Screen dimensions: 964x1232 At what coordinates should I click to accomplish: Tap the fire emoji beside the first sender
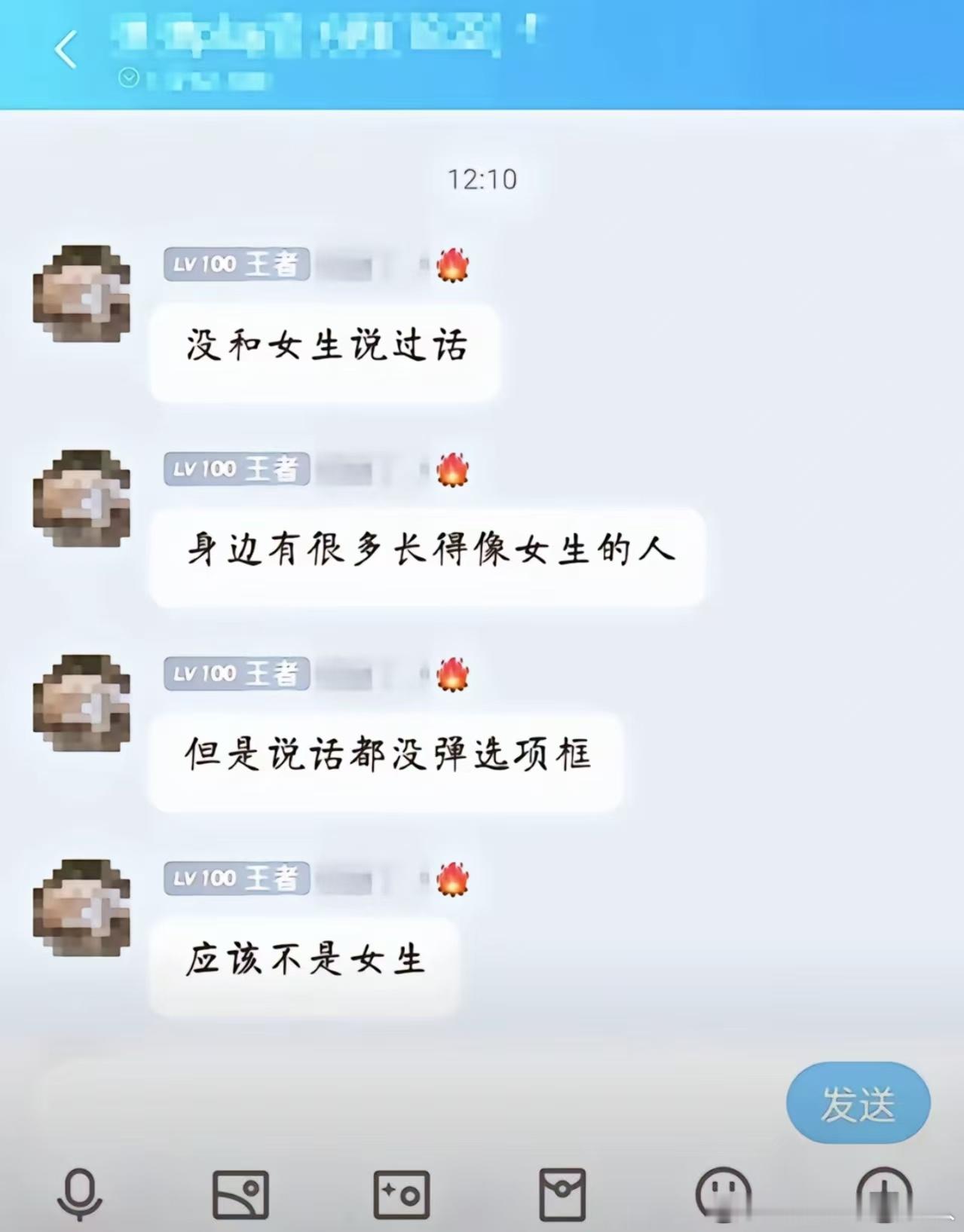(x=451, y=264)
